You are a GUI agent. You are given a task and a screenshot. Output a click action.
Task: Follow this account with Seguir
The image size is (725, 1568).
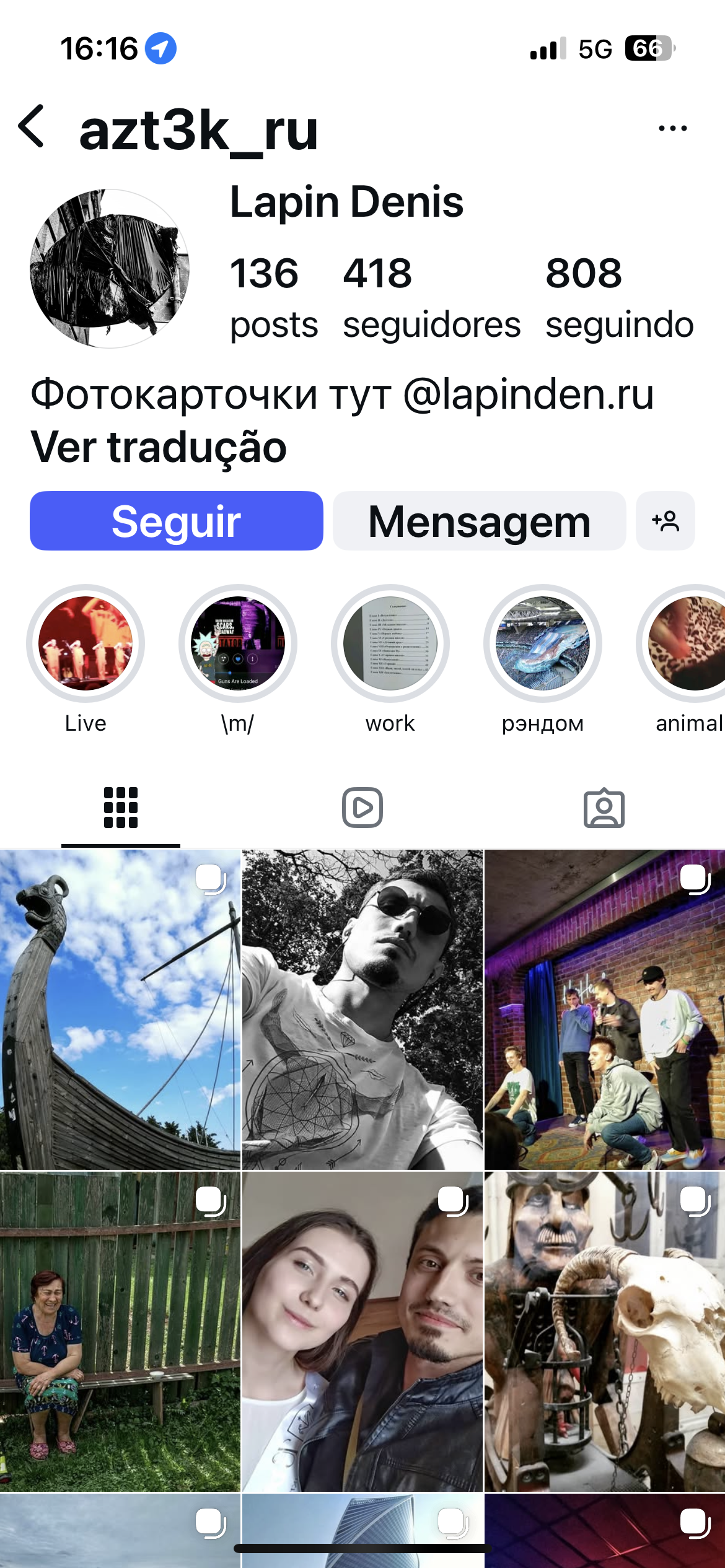(x=176, y=521)
